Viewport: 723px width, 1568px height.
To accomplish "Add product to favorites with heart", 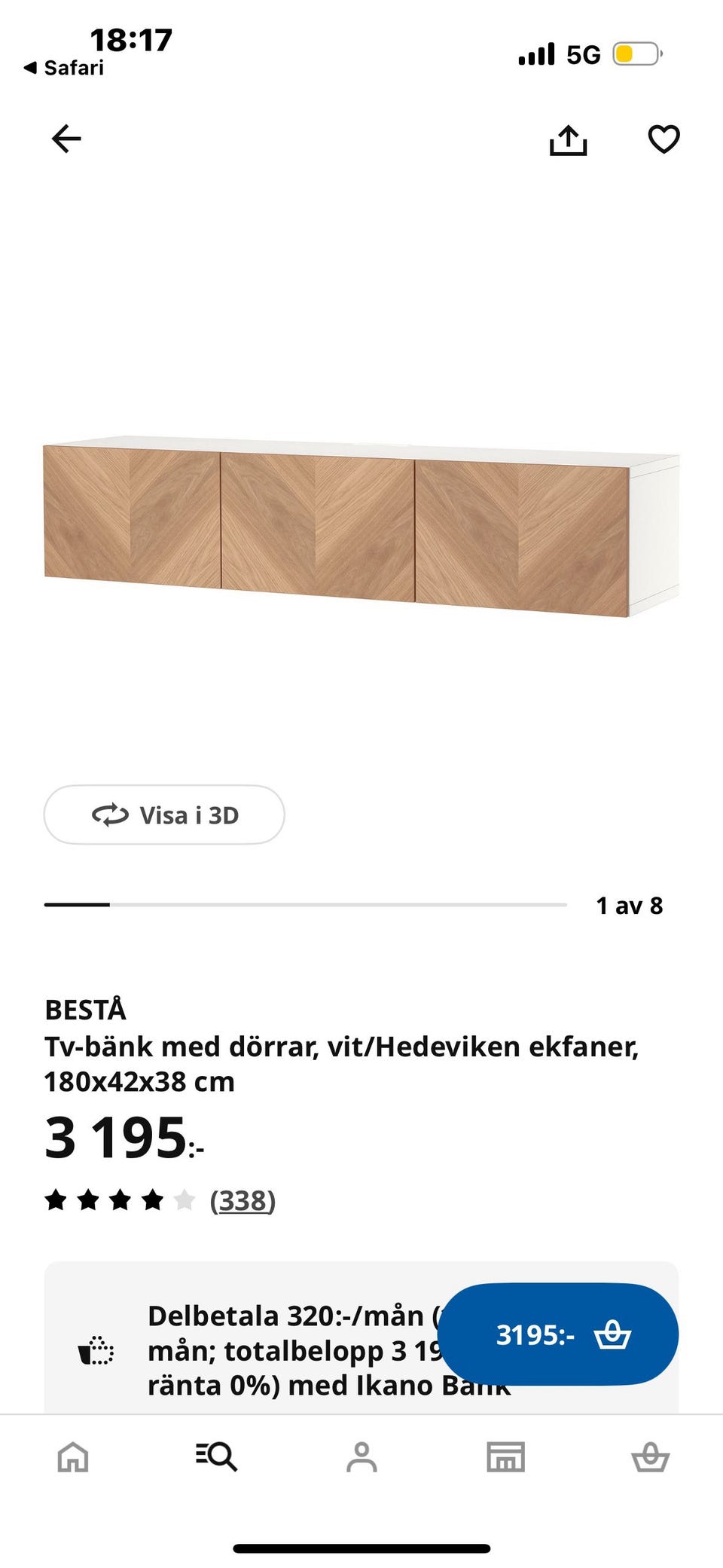I will [664, 139].
